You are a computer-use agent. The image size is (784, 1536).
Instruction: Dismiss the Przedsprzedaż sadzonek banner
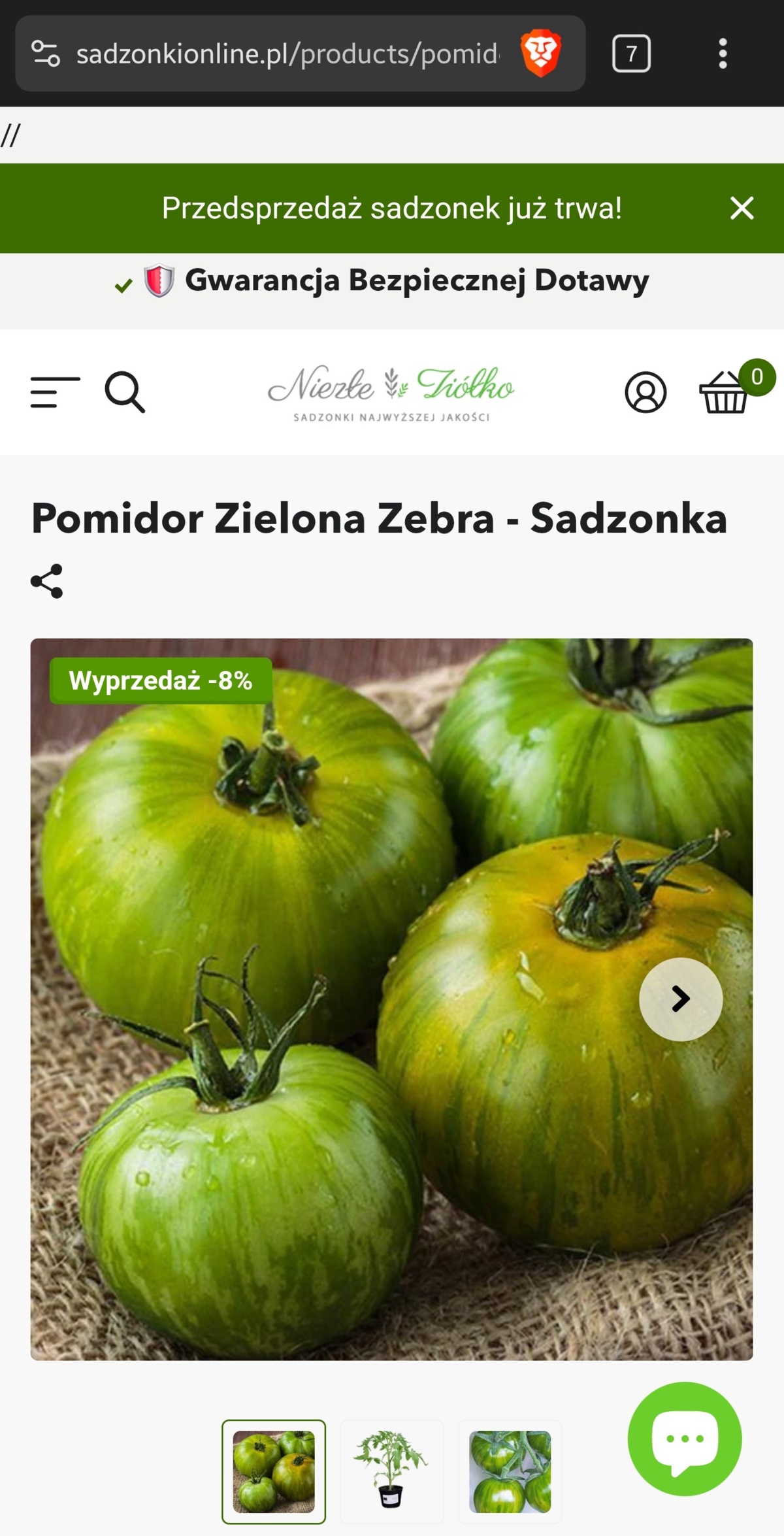click(742, 209)
